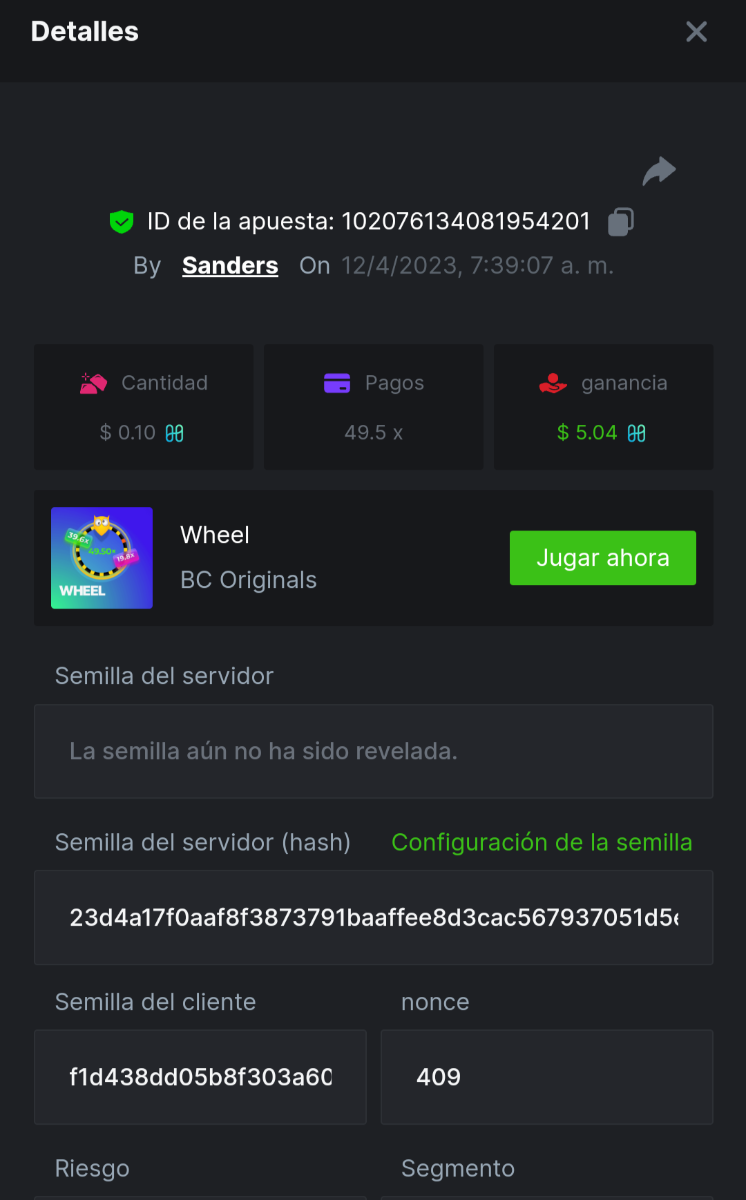Viewport: 746px width, 1200px height.
Task: Select the Semilla del cliente field
Action: click(x=200, y=1077)
